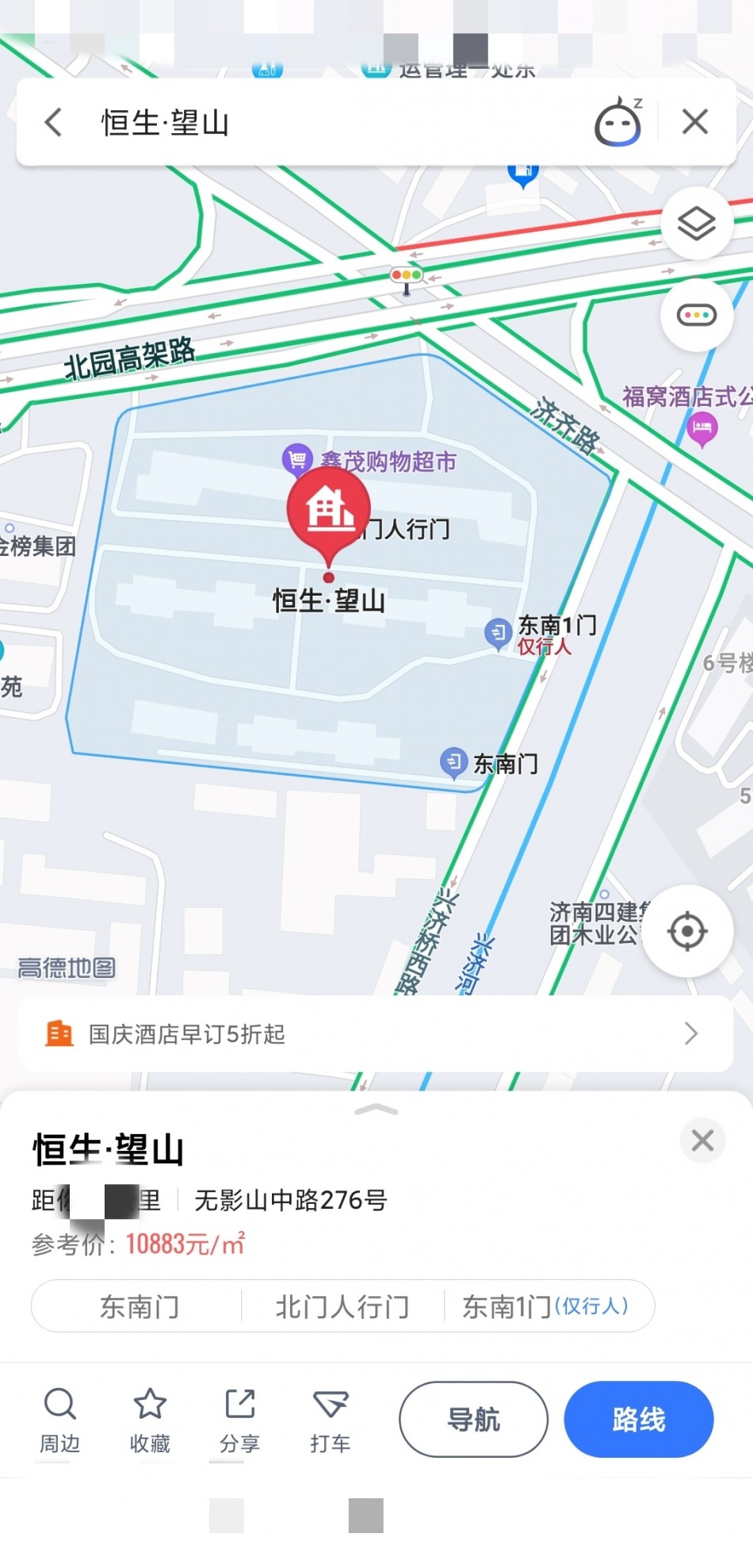Search nearby with 周边
The height and width of the screenshot is (1568, 753).
[60, 1420]
